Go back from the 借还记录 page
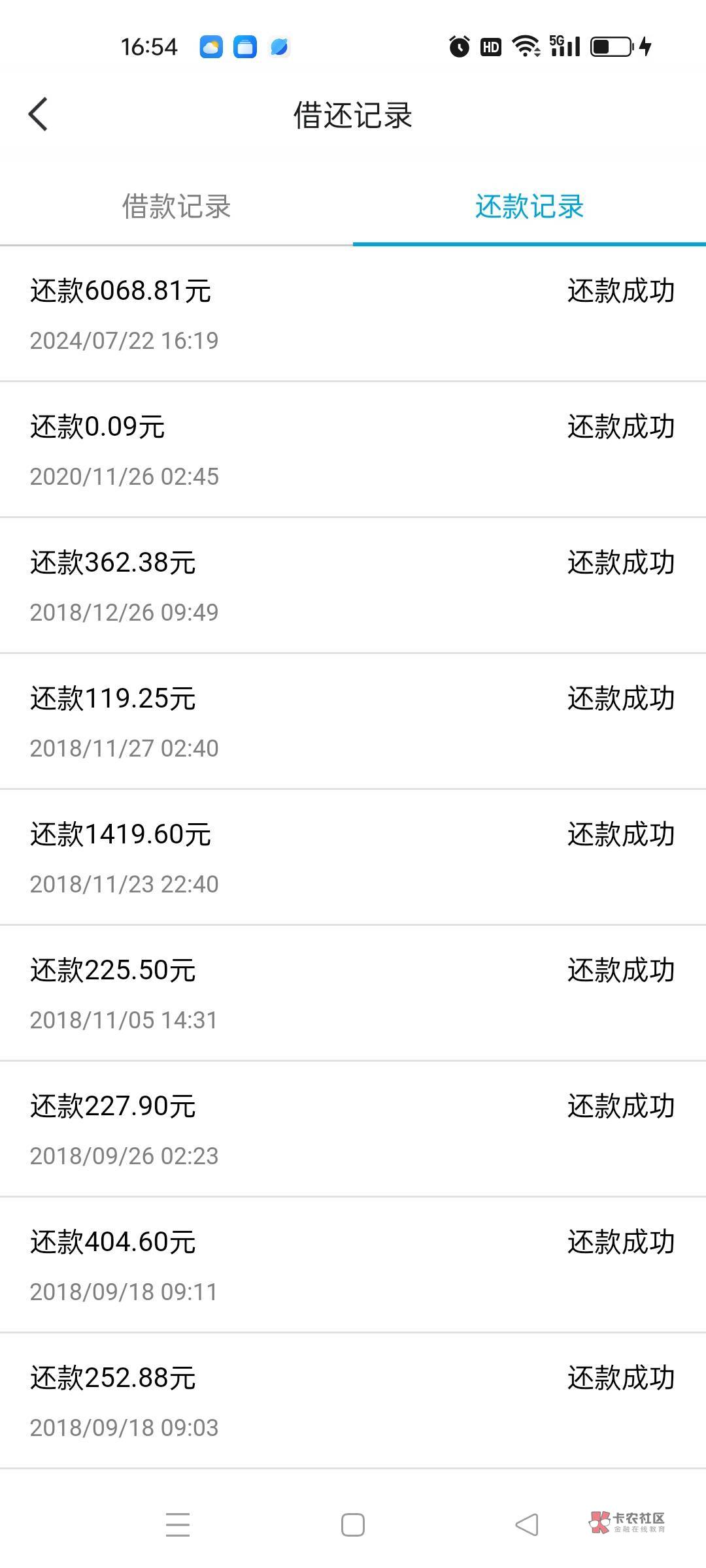 tap(39, 114)
